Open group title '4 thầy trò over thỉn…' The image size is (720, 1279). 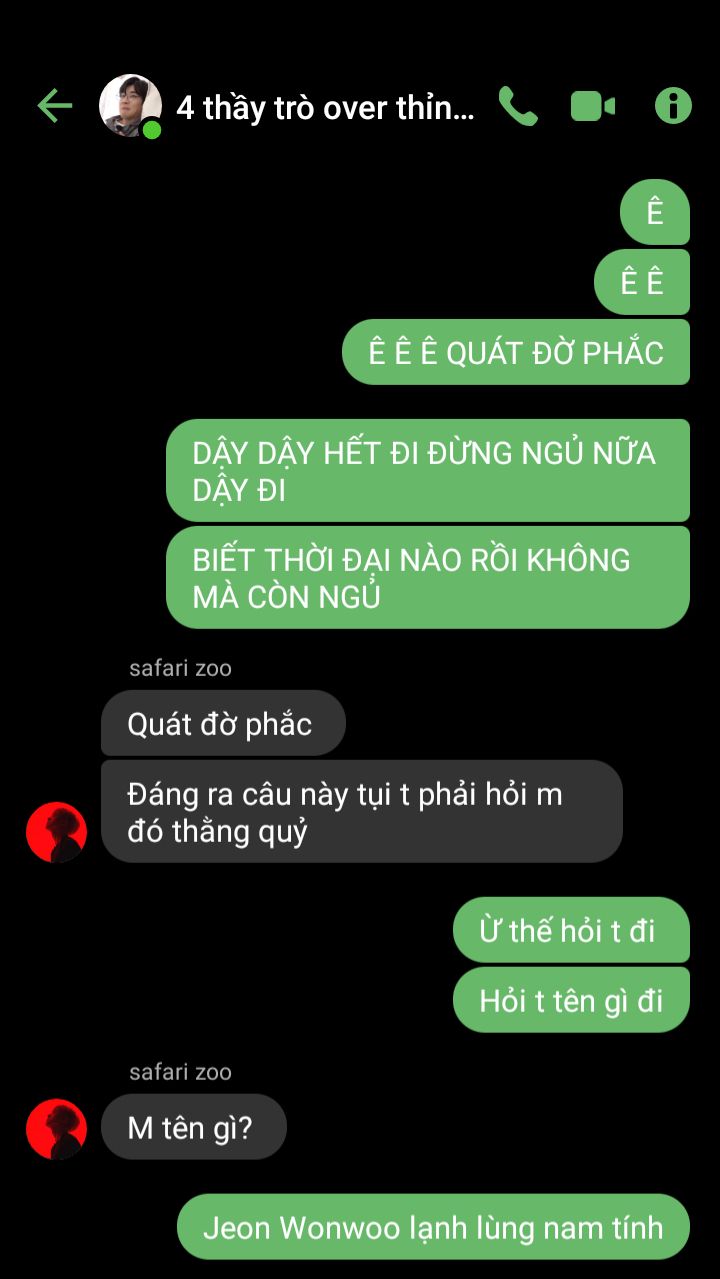pos(325,107)
